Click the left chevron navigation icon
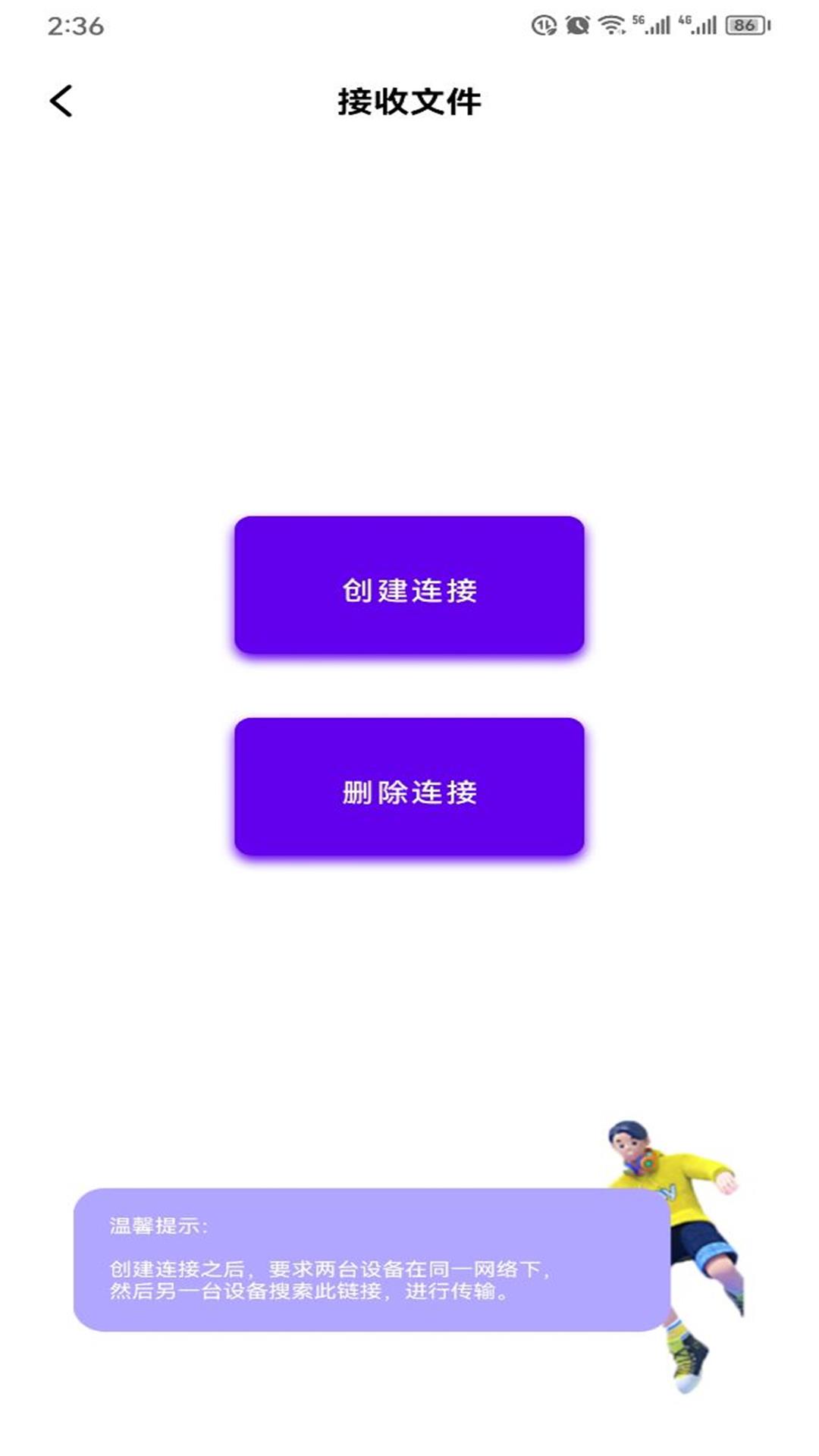 point(61,102)
